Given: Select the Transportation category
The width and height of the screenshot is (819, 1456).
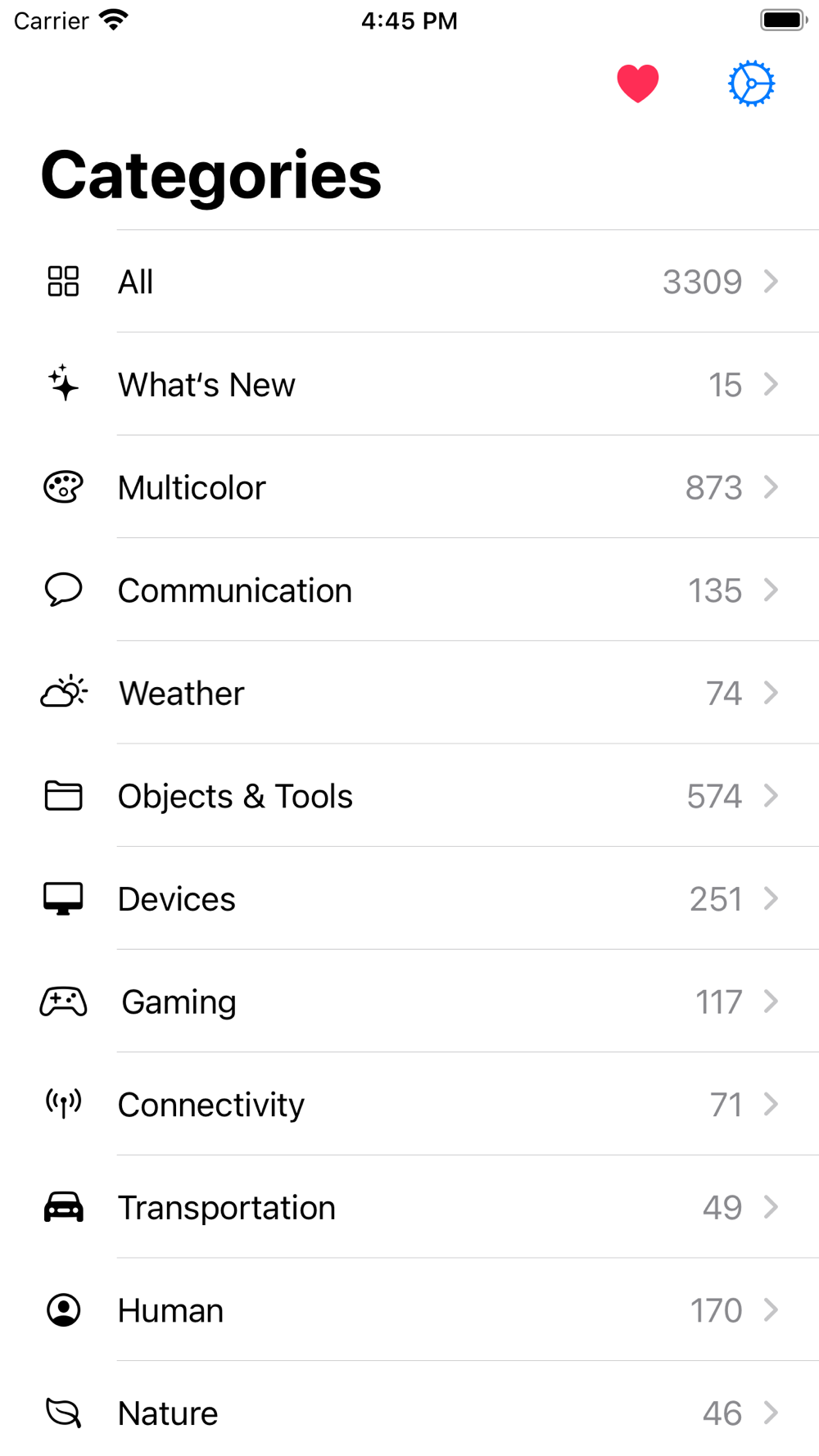Looking at the screenshot, I should pos(409,1208).
